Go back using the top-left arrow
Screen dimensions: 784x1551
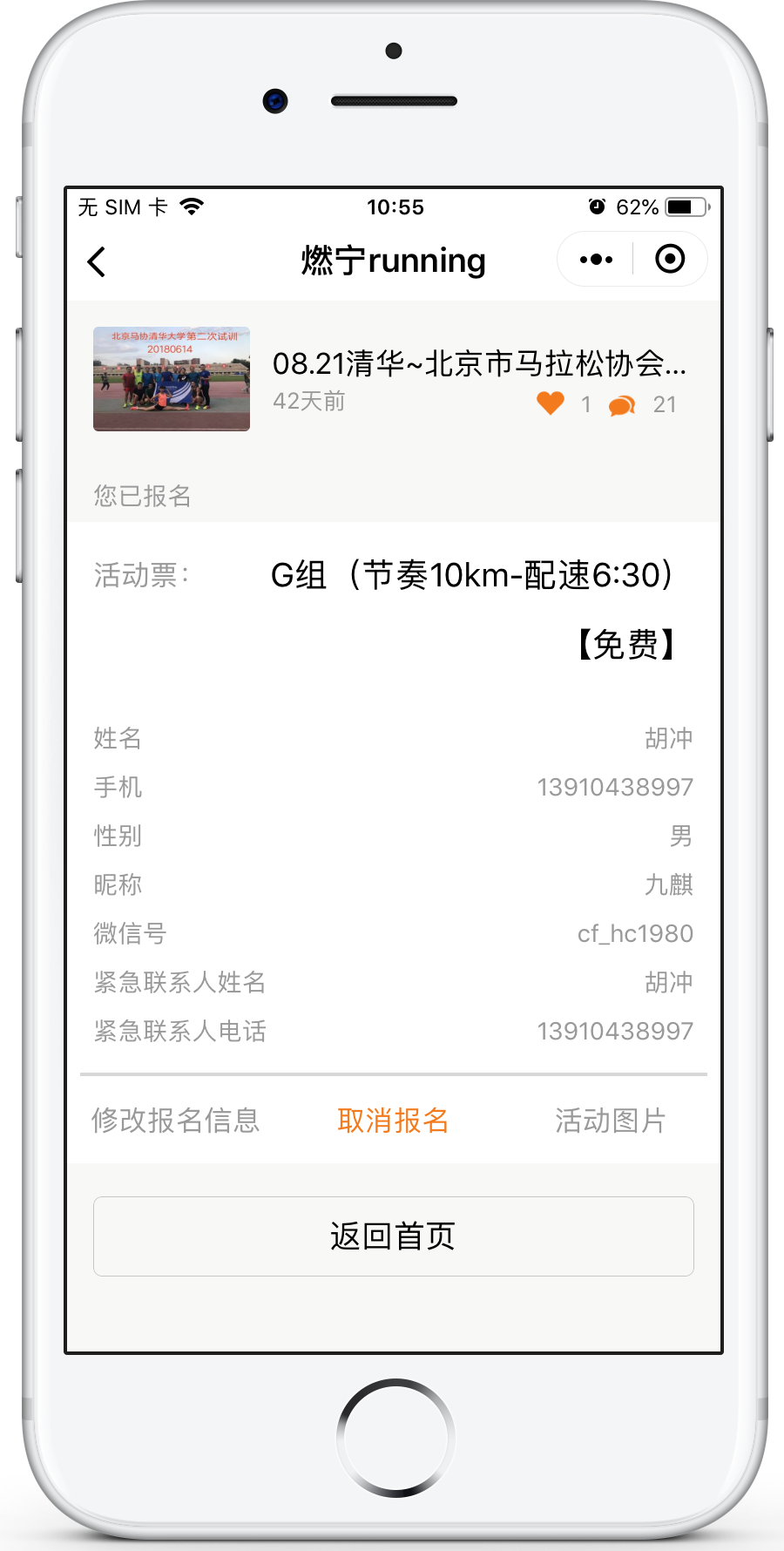[x=97, y=261]
